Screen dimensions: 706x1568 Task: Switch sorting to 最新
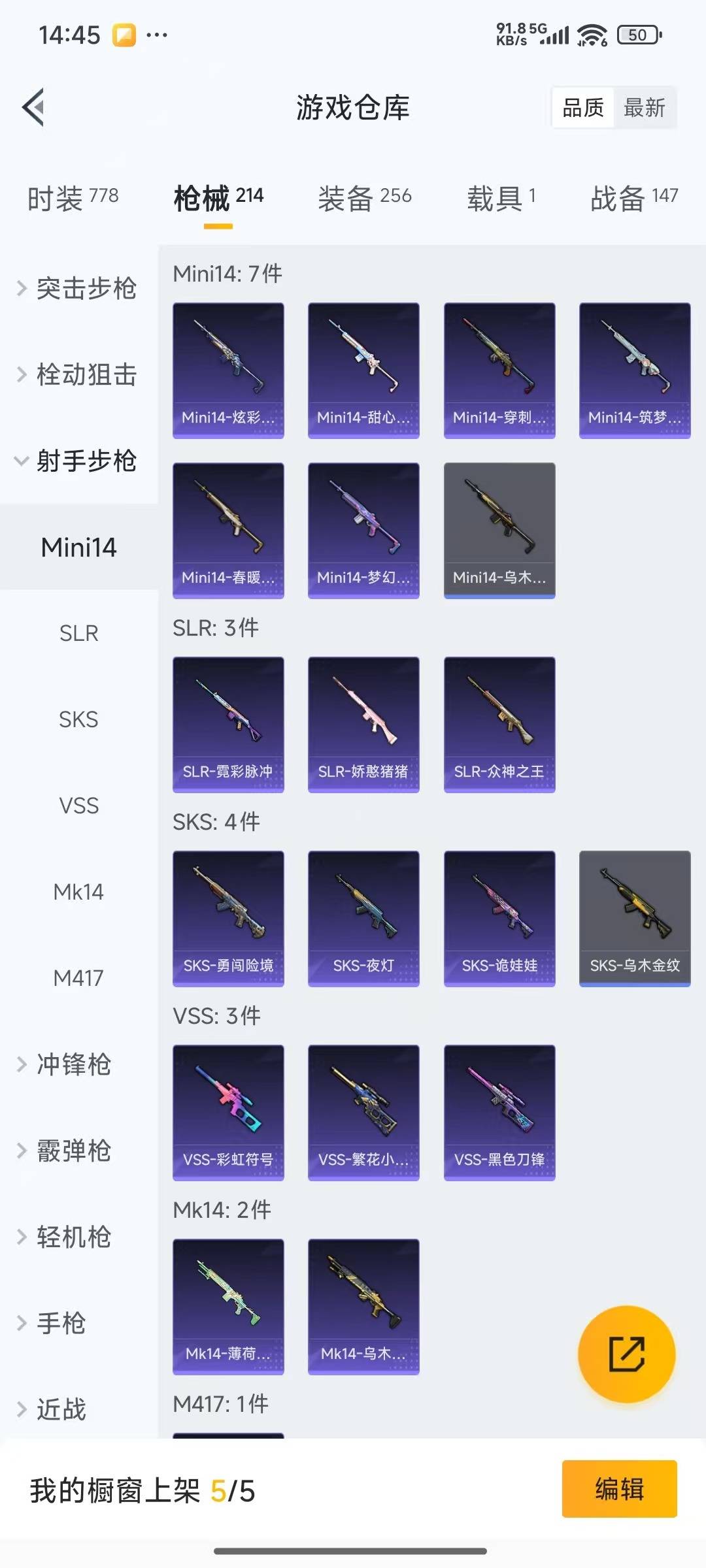pos(644,107)
